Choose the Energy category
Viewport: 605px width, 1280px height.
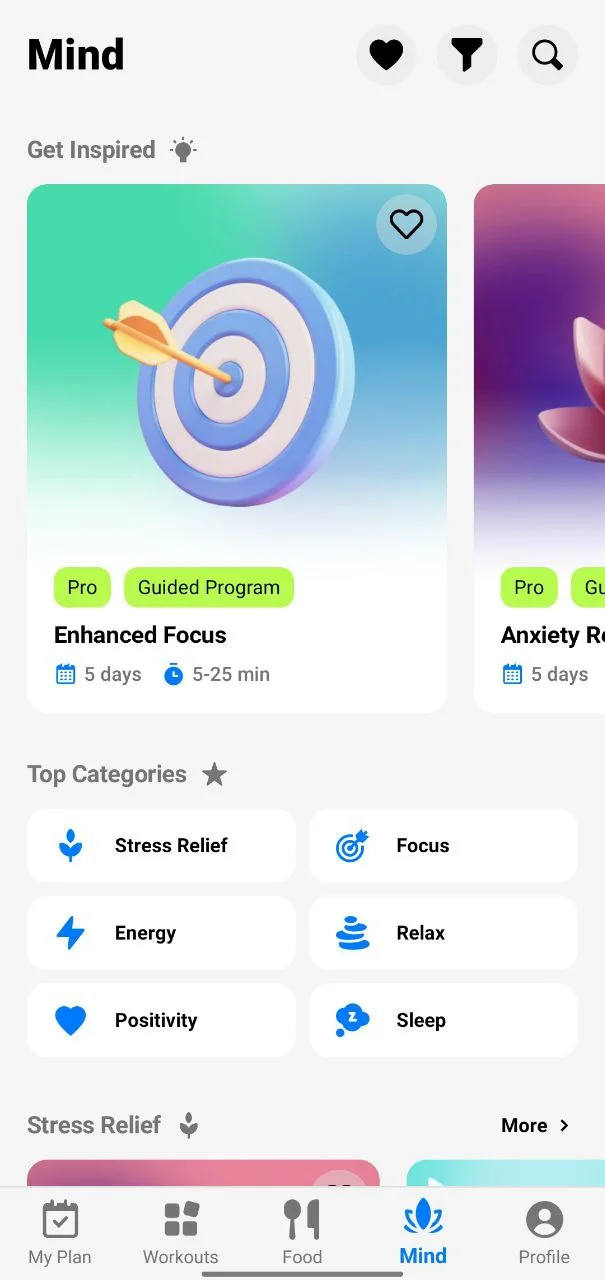point(161,933)
